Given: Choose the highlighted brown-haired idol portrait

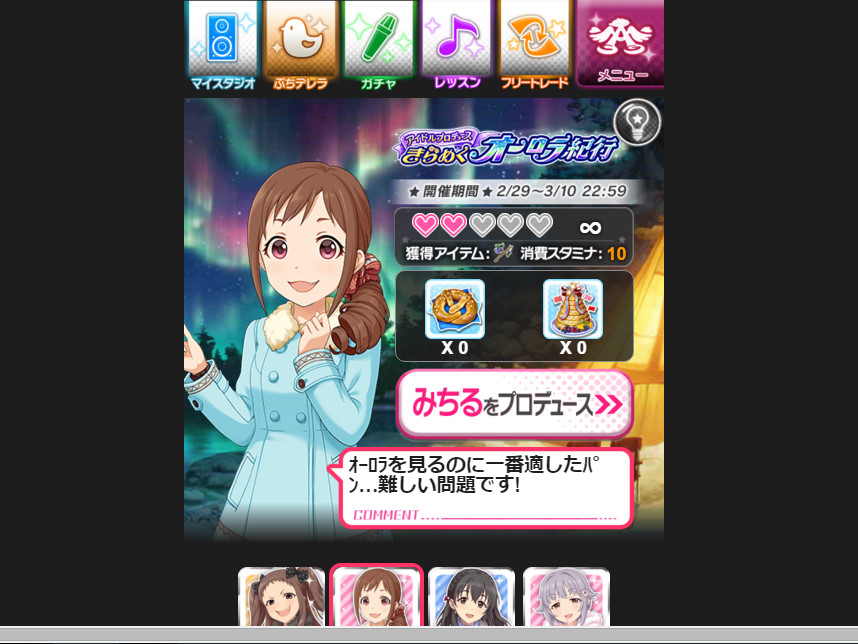Looking at the screenshot, I should [x=376, y=597].
